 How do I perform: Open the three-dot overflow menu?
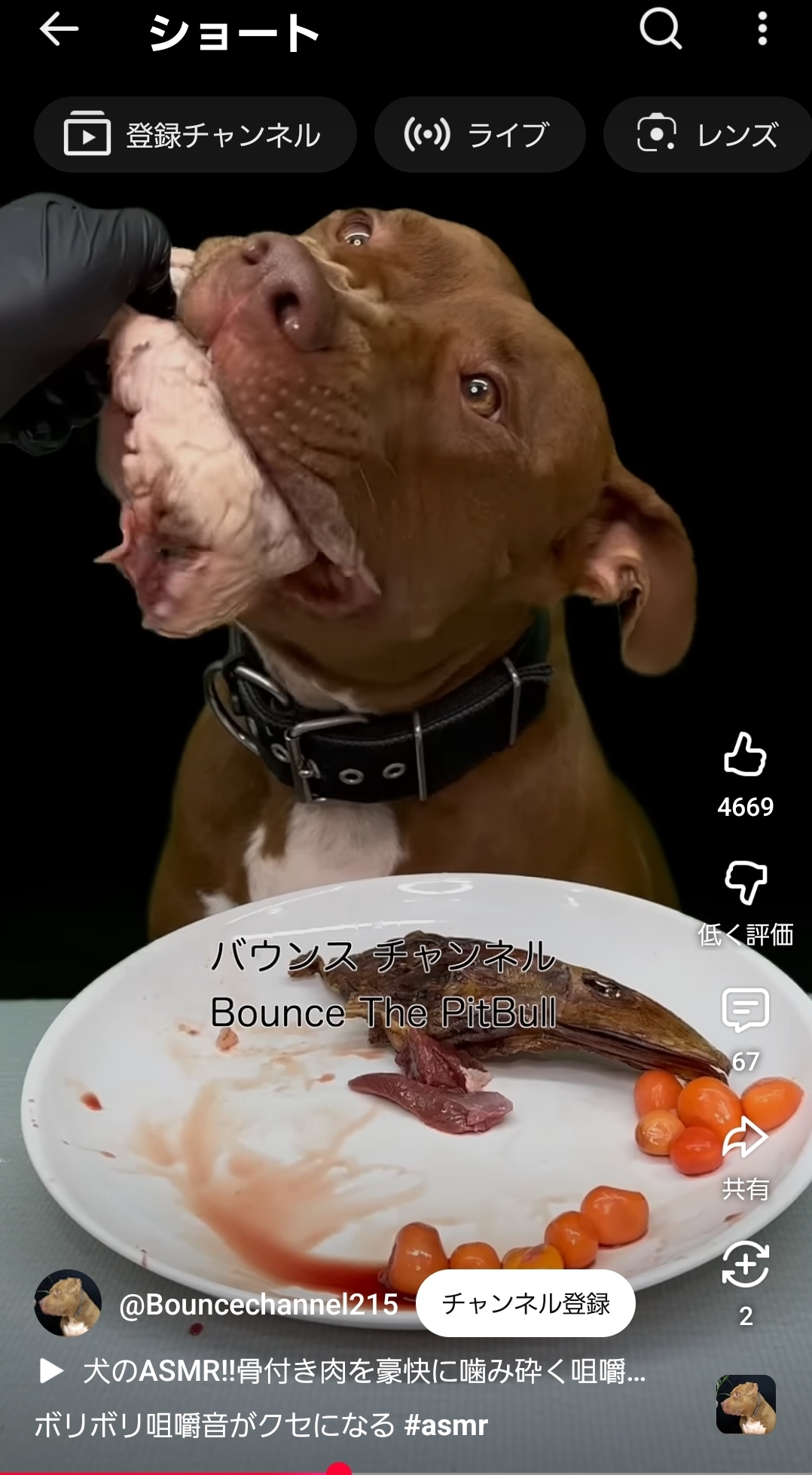coord(762,30)
